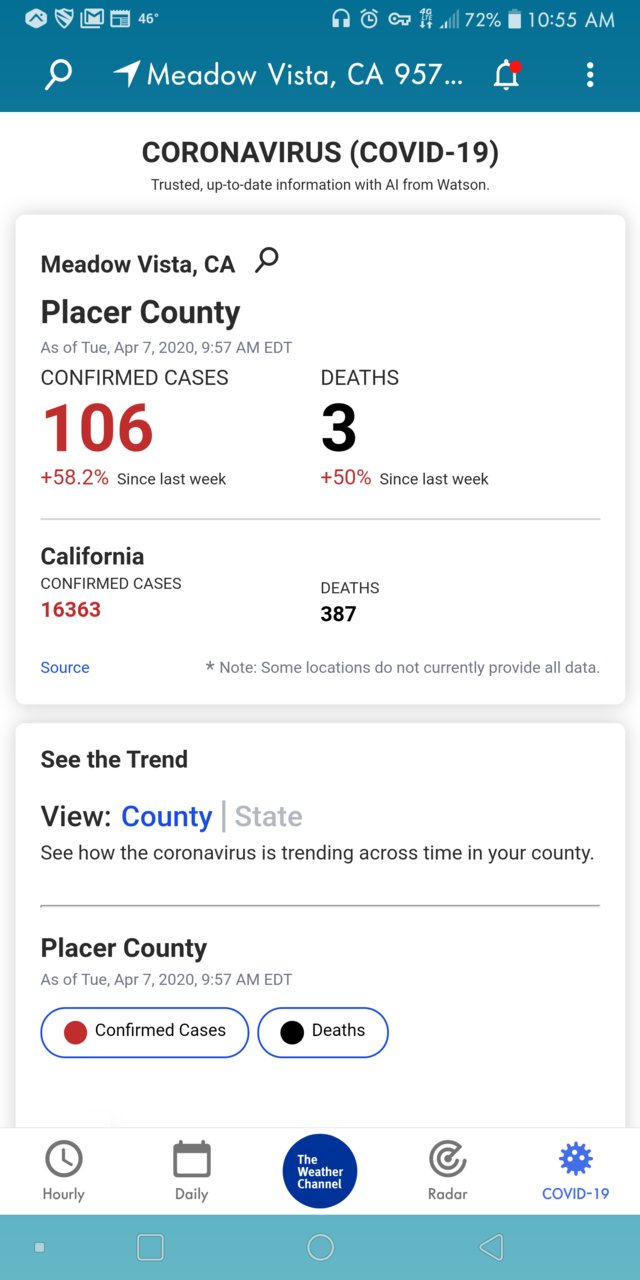The image size is (640, 1280).
Task: Open the notifications bell
Action: click(x=508, y=75)
